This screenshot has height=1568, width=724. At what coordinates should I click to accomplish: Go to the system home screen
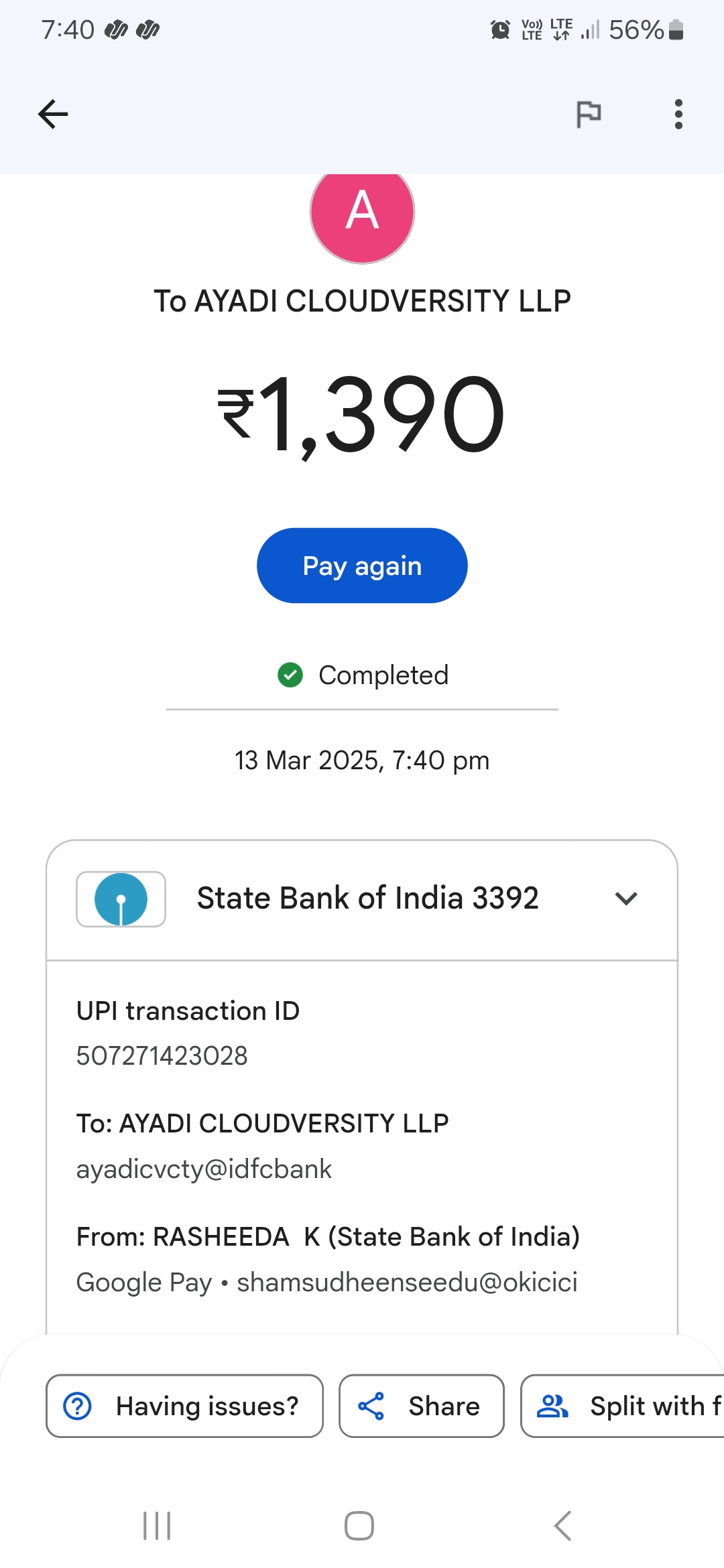click(x=359, y=1526)
